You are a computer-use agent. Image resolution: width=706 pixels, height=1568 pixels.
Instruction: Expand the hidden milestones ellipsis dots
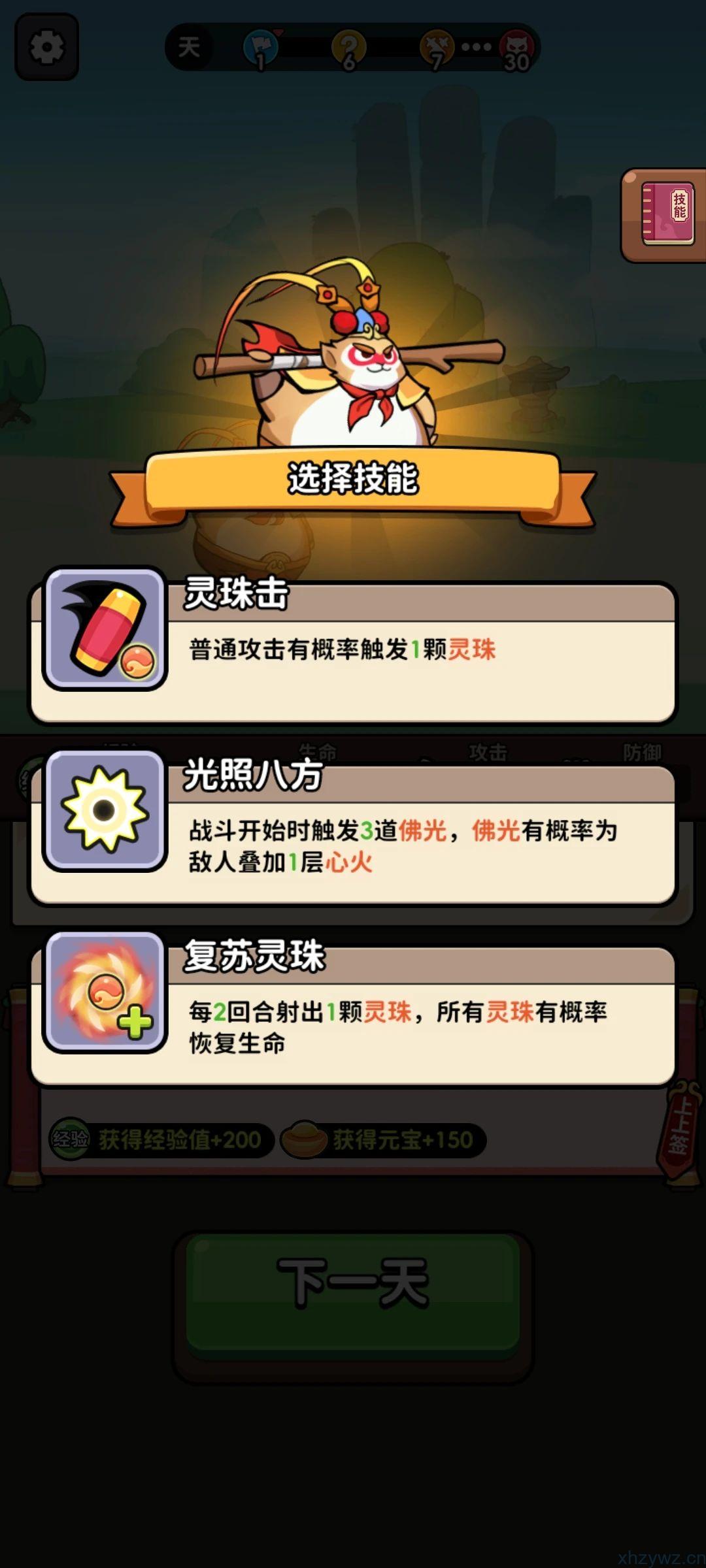point(478,46)
